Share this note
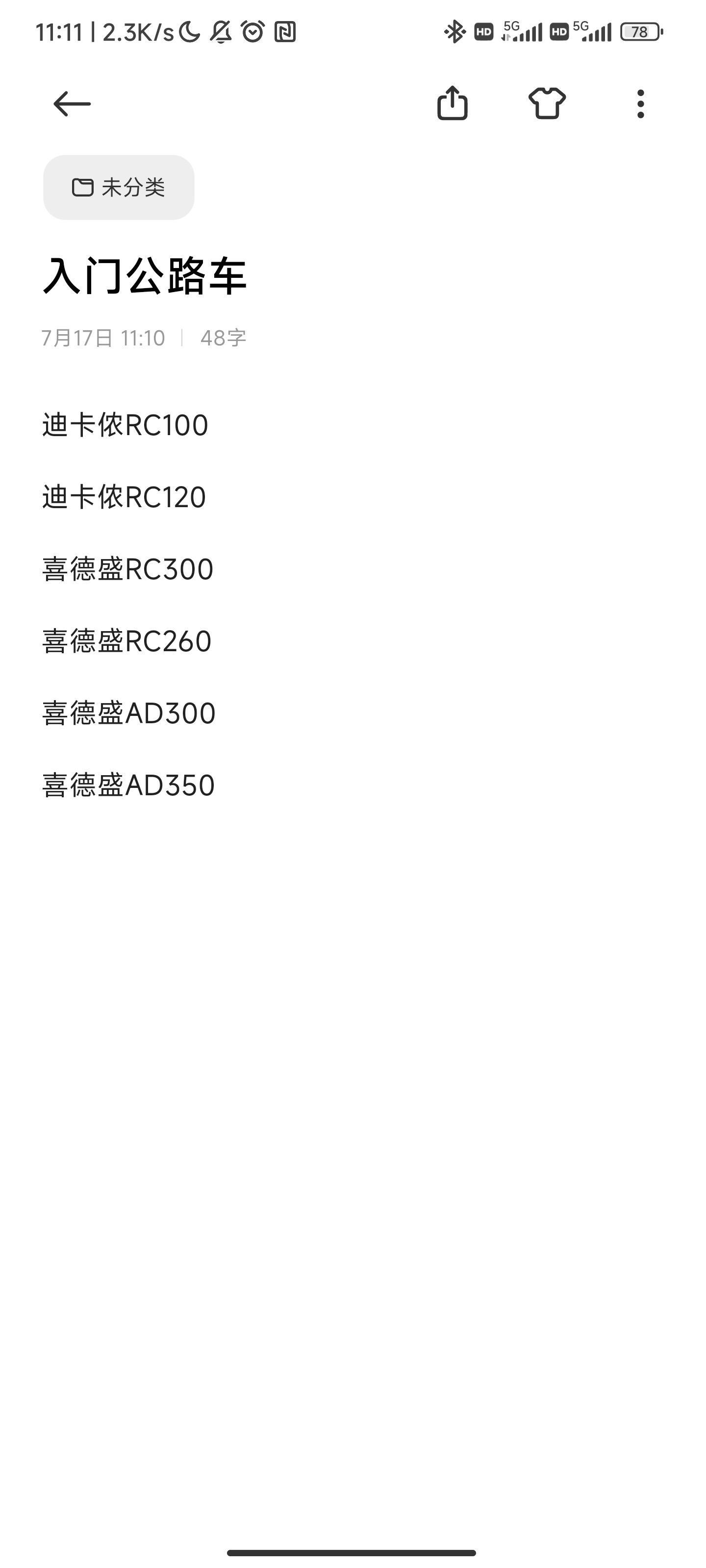The width and height of the screenshot is (706, 1568). click(x=452, y=103)
